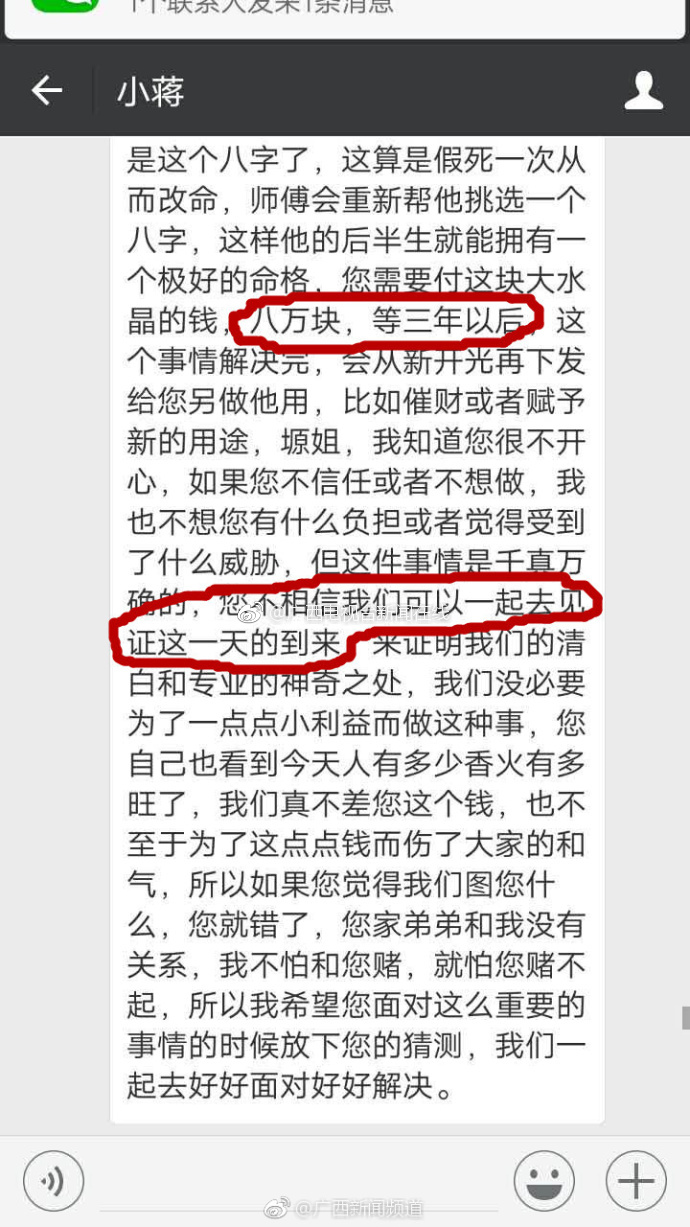Open the plus attachment menu
The image size is (690, 1227).
coord(636,1181)
